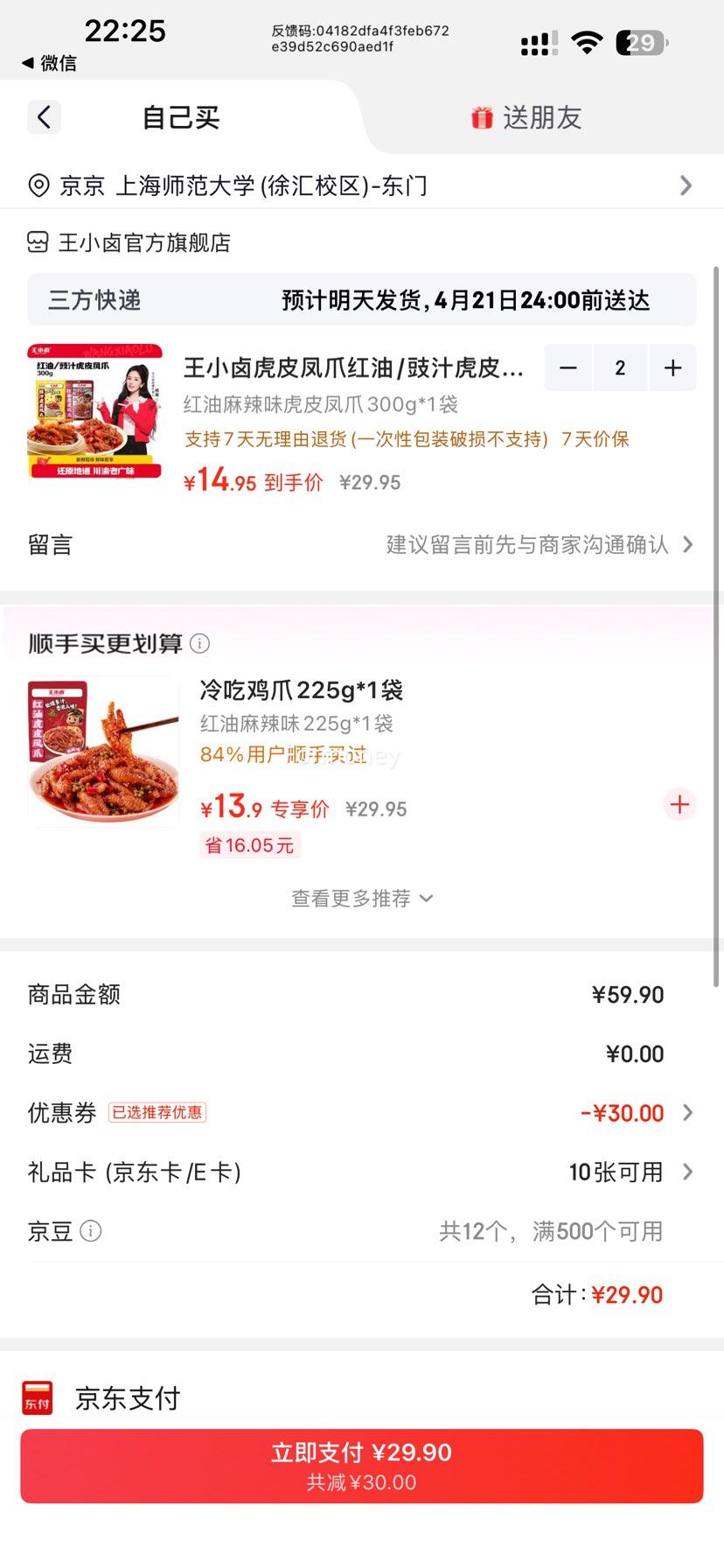Switch to the 送朋友 tab
The width and height of the screenshot is (724, 1568).
[538, 116]
